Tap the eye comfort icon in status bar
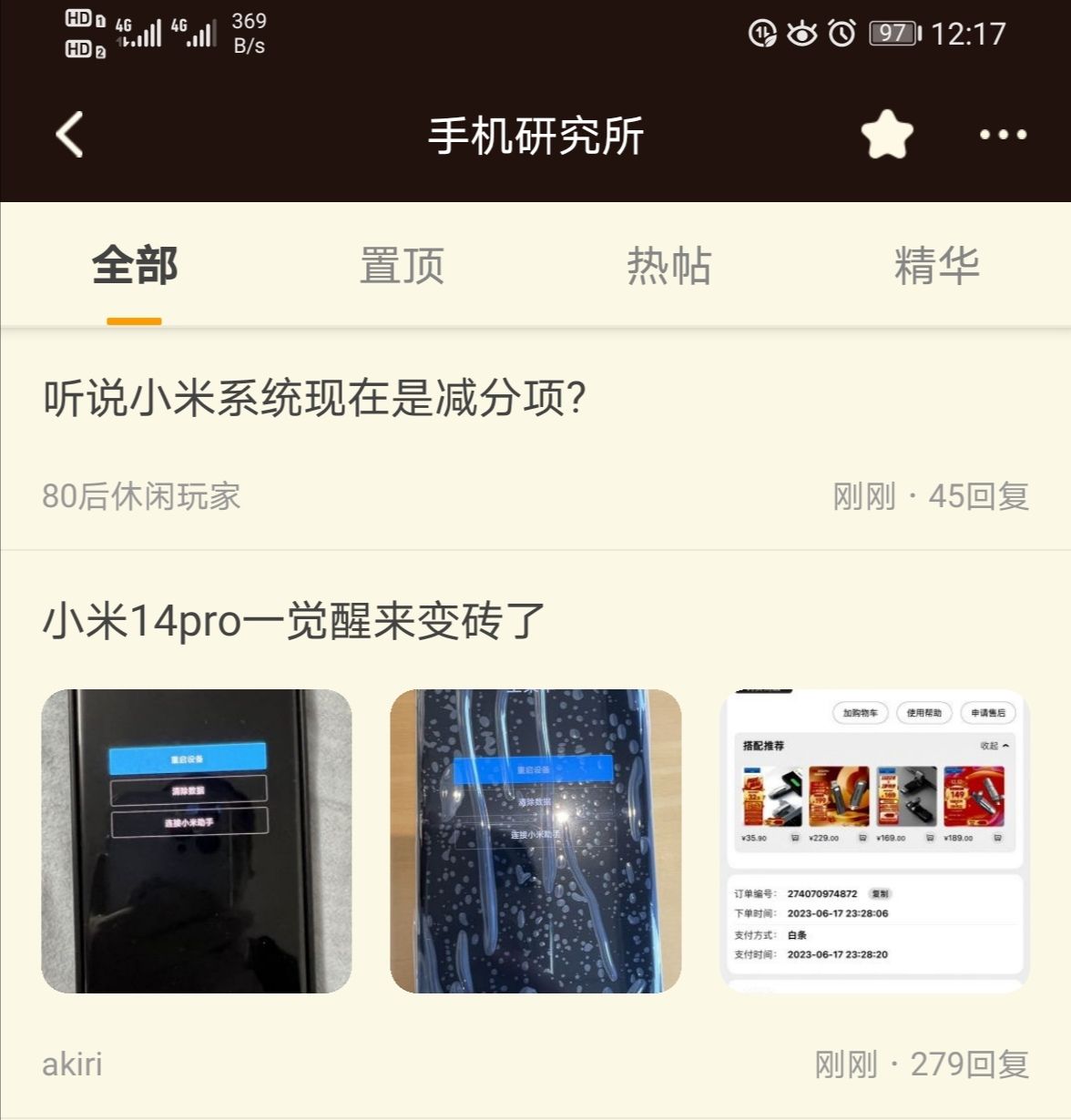The width and height of the screenshot is (1071, 1120). click(801, 32)
